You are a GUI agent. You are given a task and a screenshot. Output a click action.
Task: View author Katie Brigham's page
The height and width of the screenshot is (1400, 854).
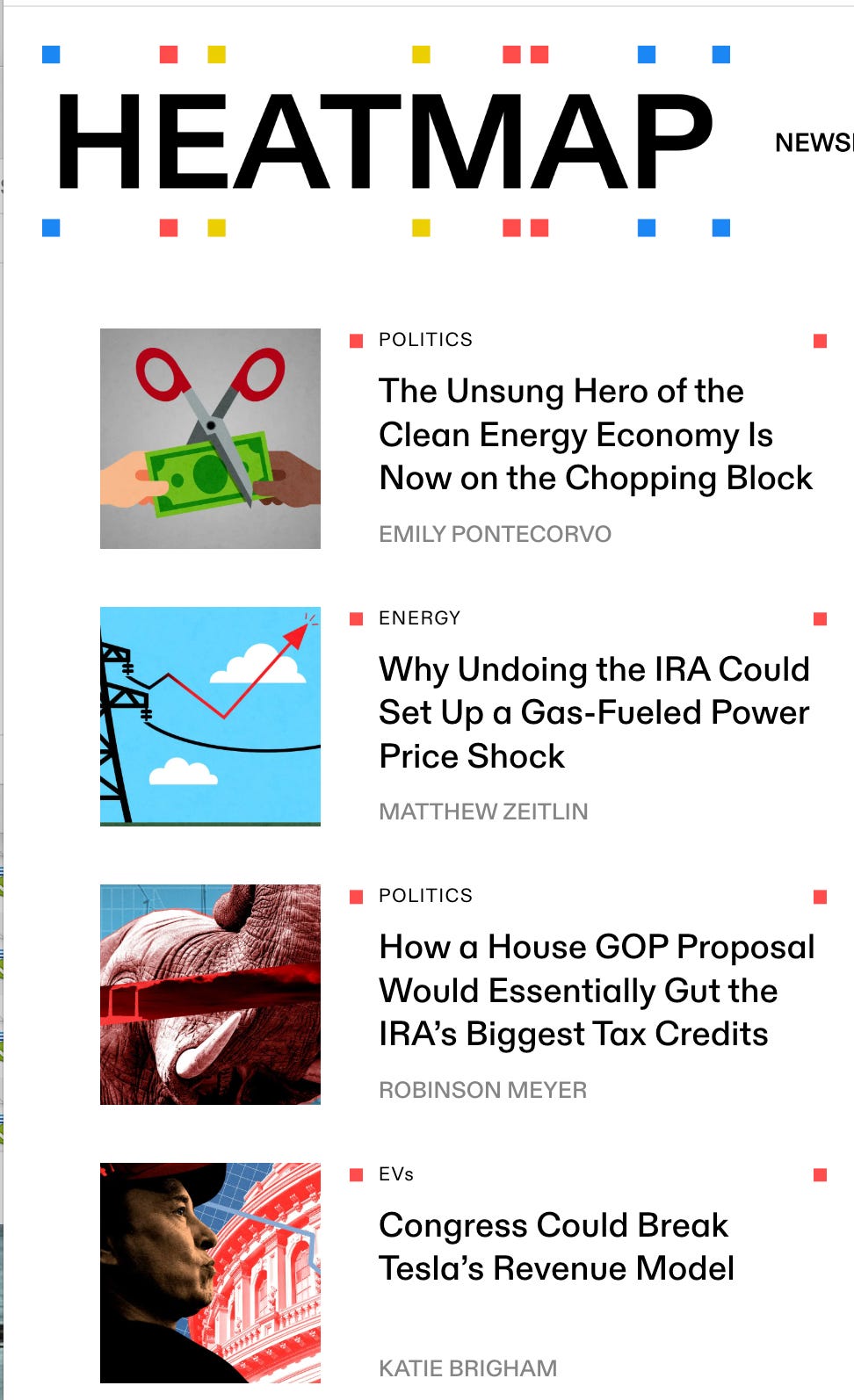tap(467, 1368)
